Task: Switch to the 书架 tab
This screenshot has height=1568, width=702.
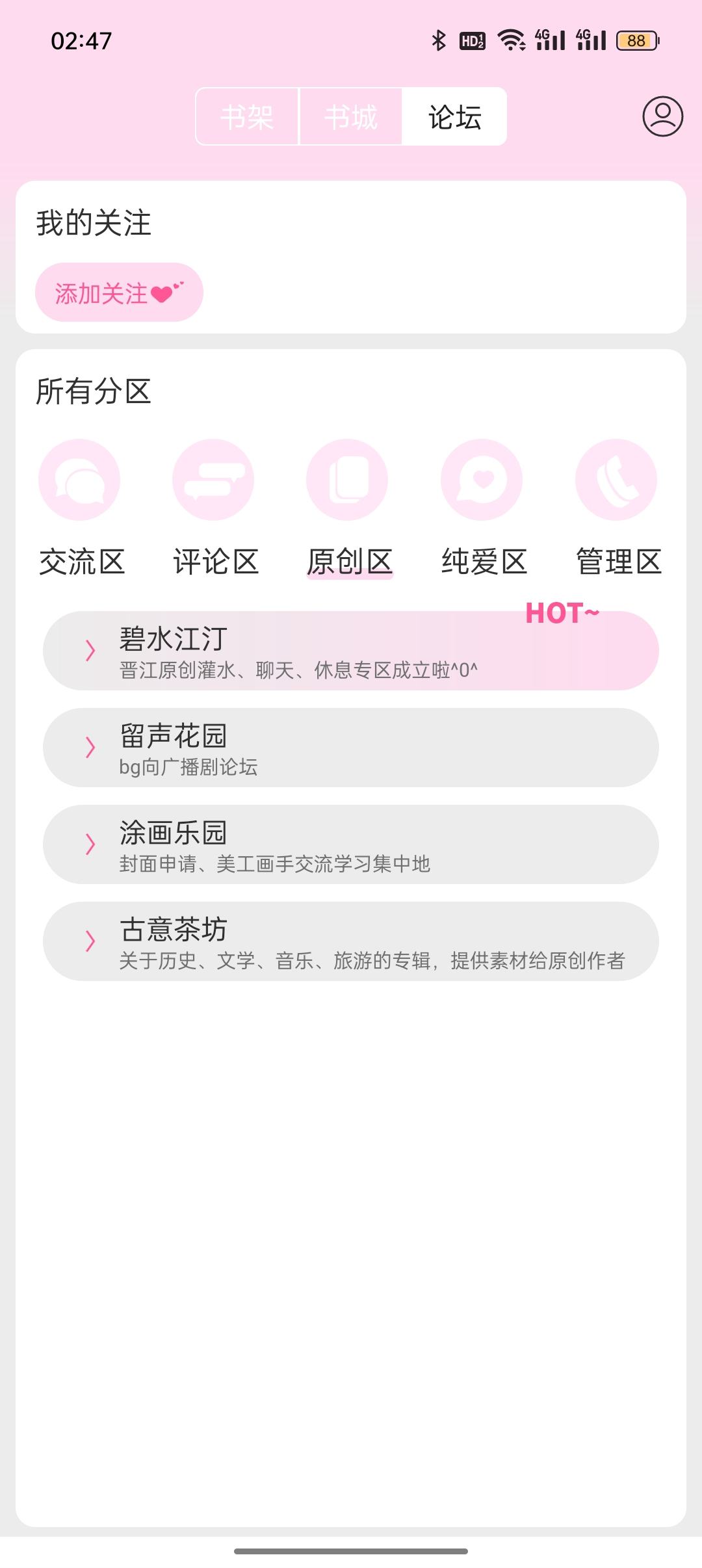Action: click(247, 116)
